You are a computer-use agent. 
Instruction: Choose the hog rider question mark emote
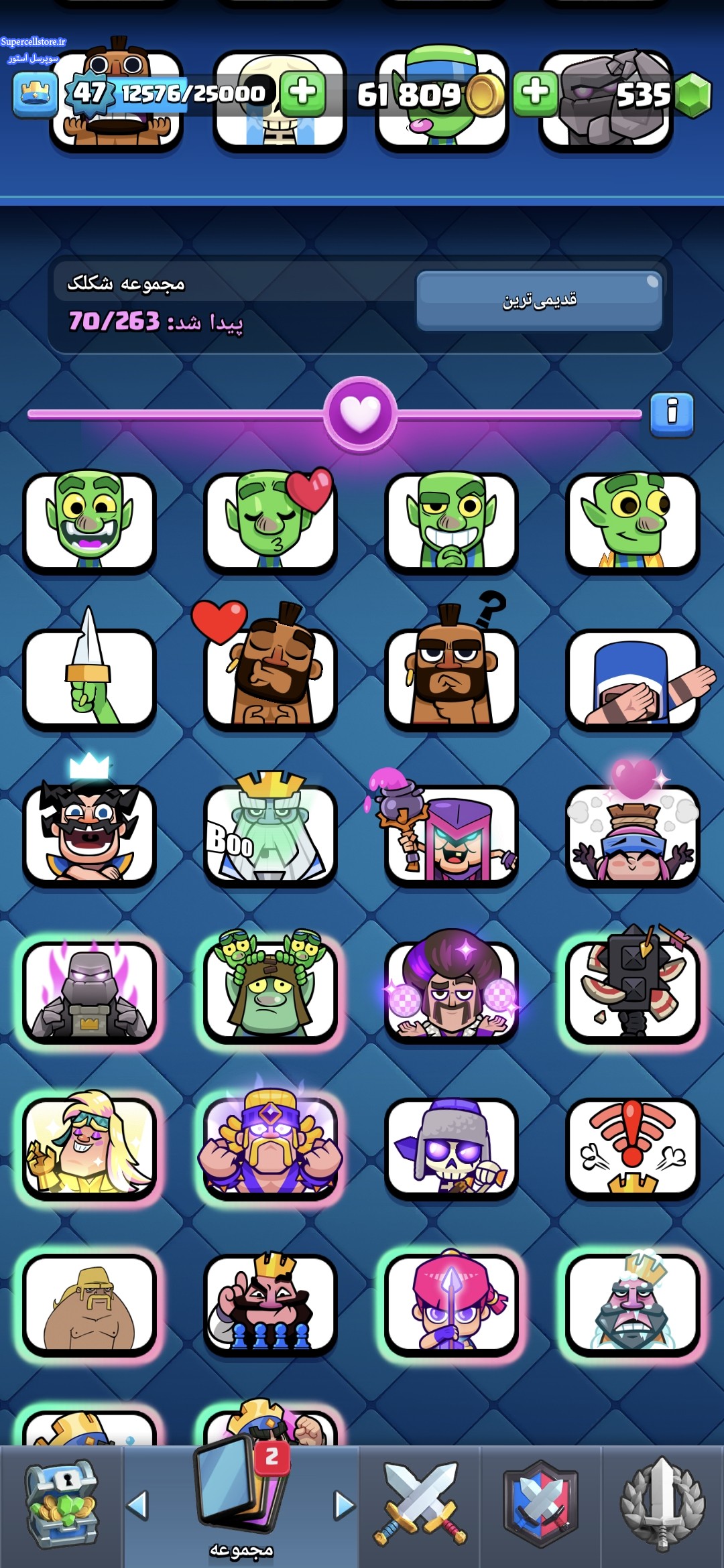452,678
